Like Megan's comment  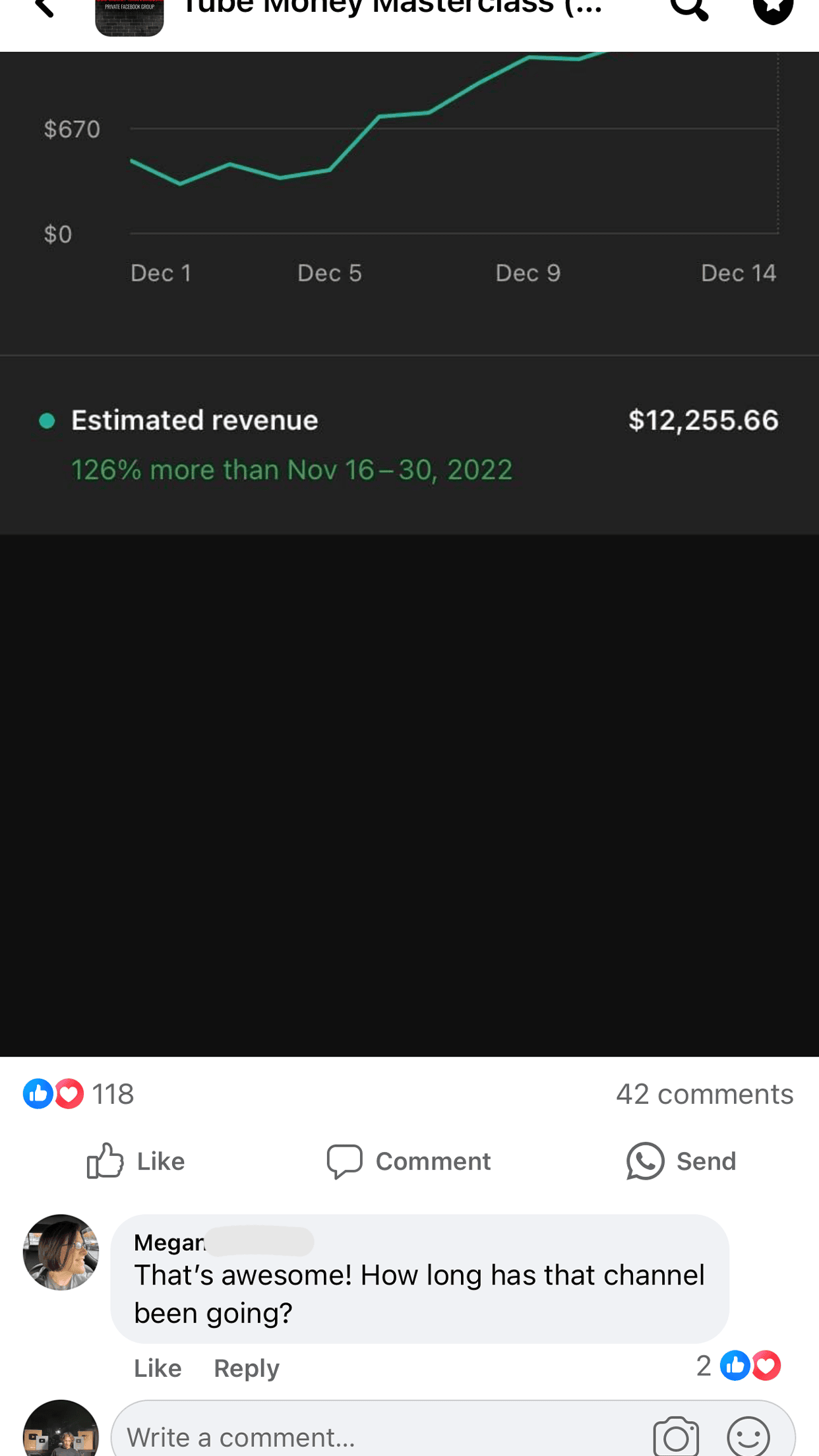pos(158,1368)
